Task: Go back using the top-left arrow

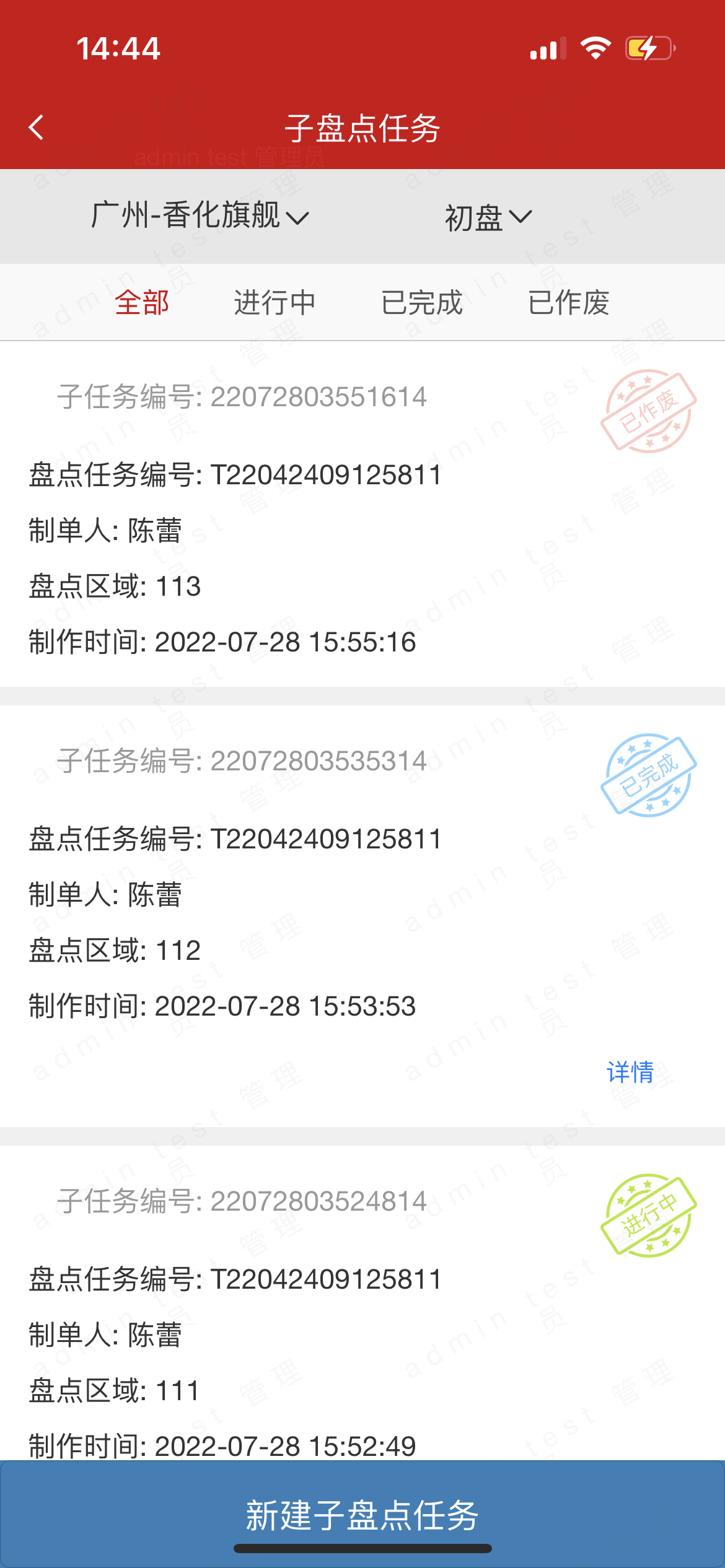Action: click(x=37, y=128)
